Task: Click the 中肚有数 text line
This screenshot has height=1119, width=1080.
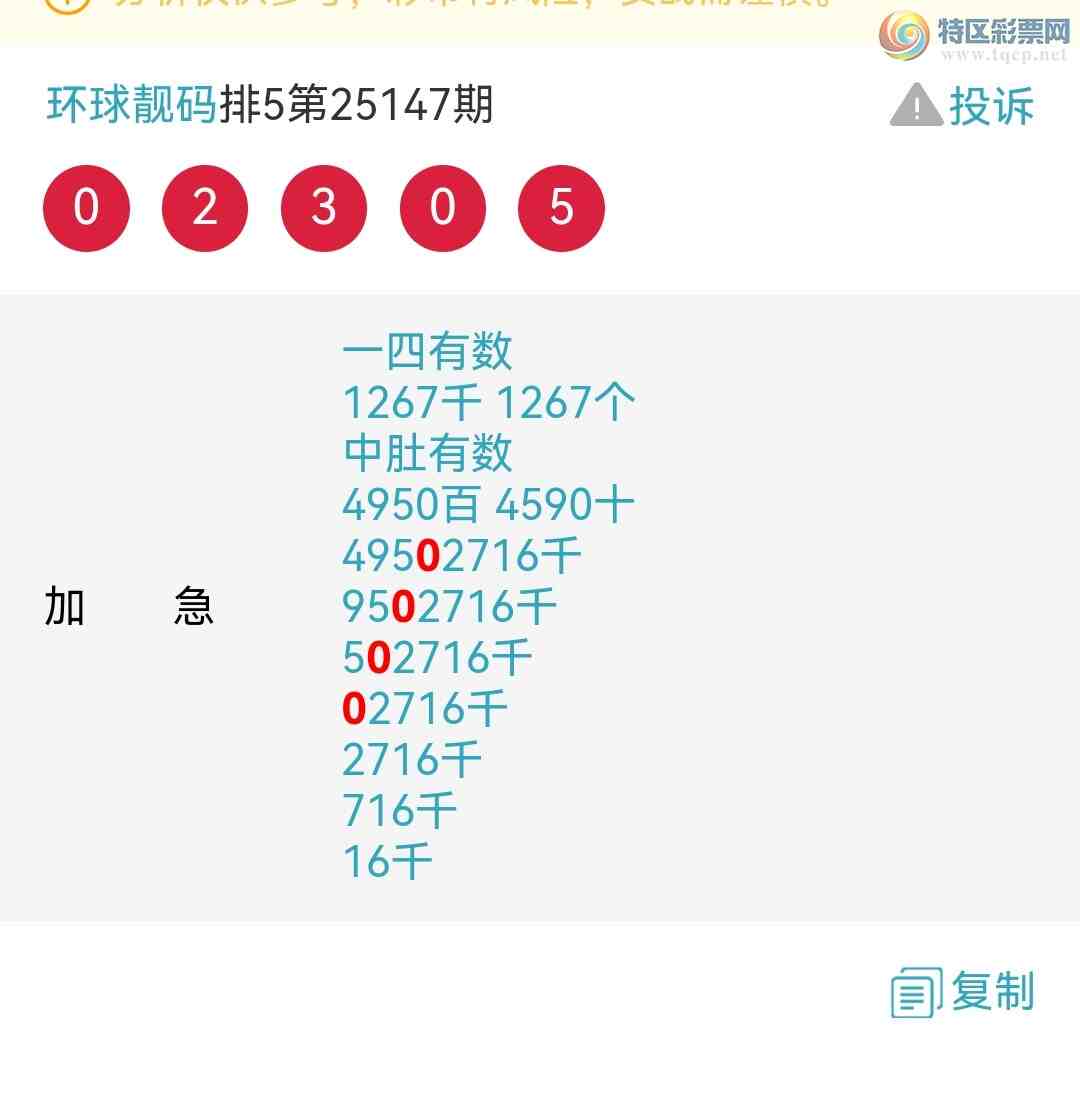Action: click(x=426, y=453)
